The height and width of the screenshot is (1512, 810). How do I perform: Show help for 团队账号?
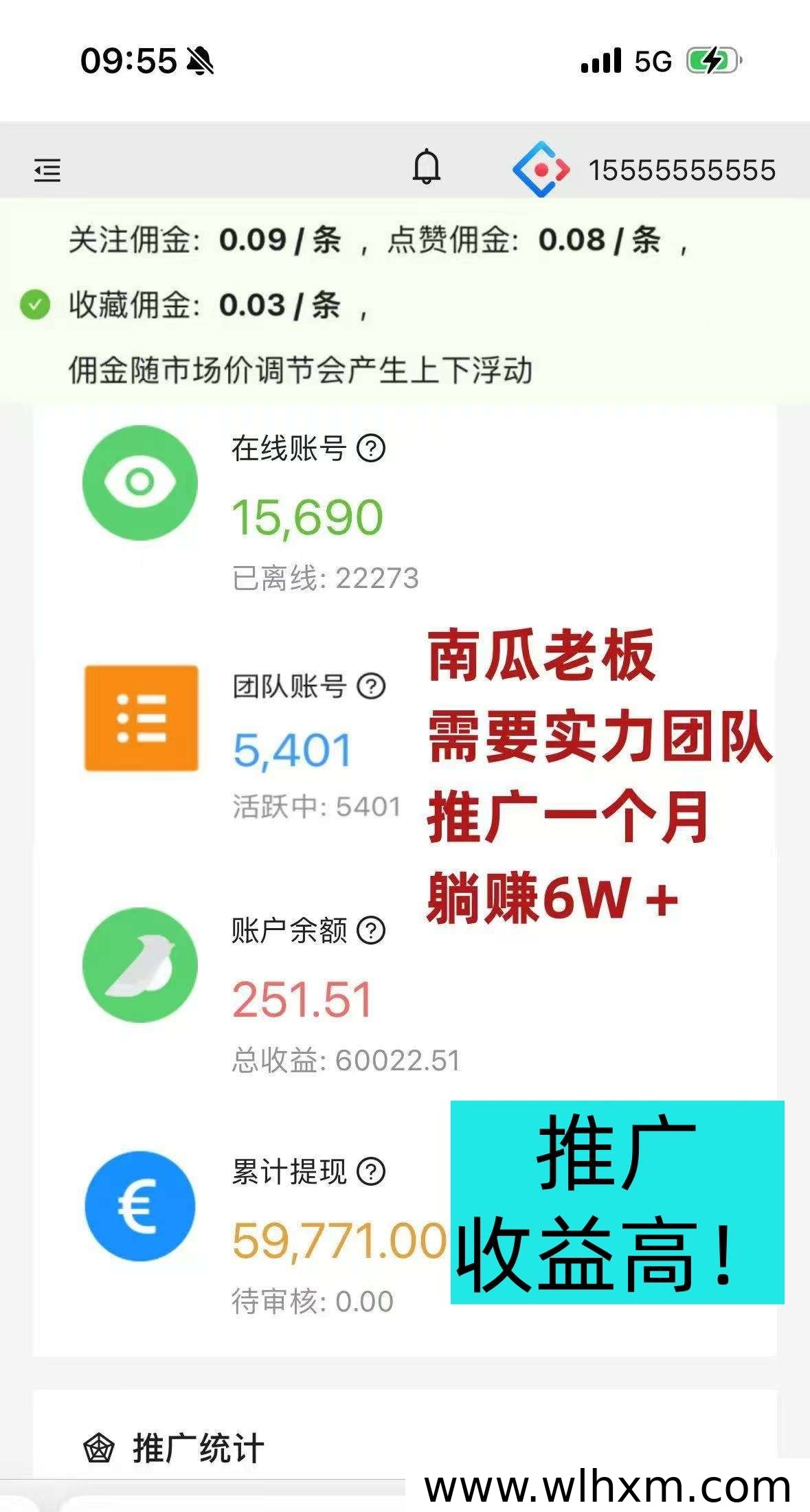(372, 686)
